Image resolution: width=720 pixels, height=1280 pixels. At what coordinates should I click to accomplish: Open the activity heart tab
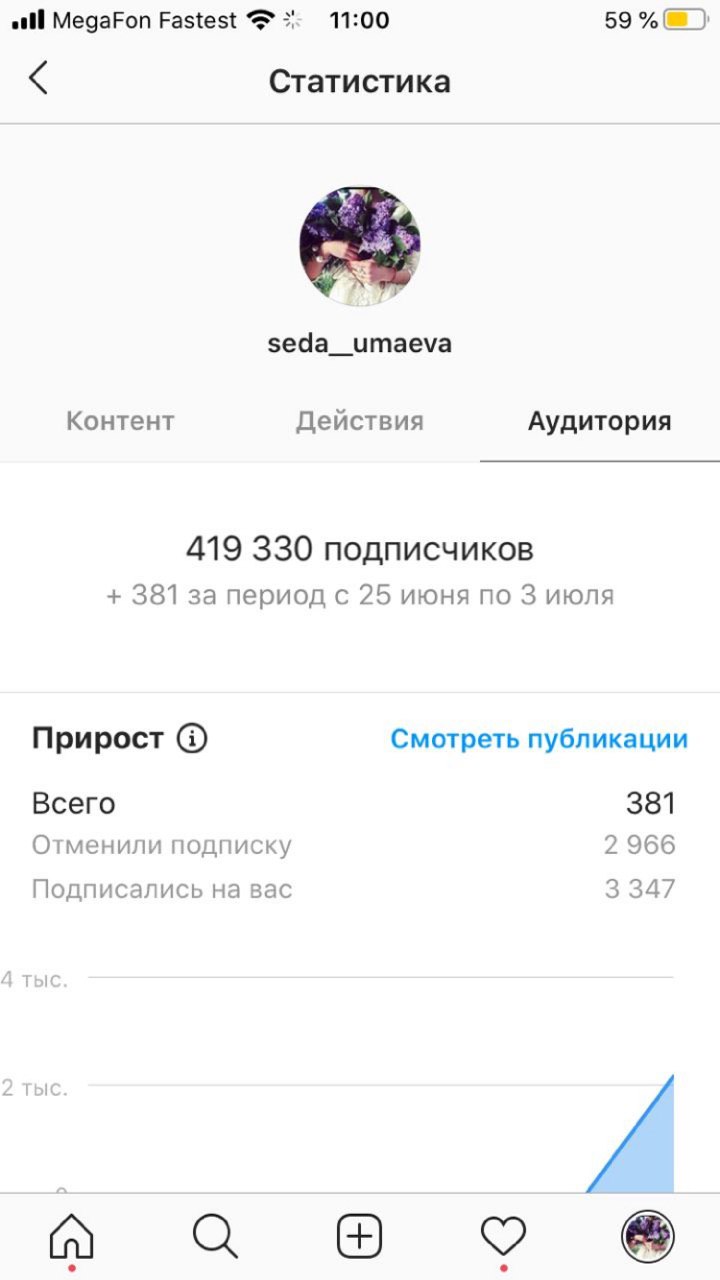503,1238
